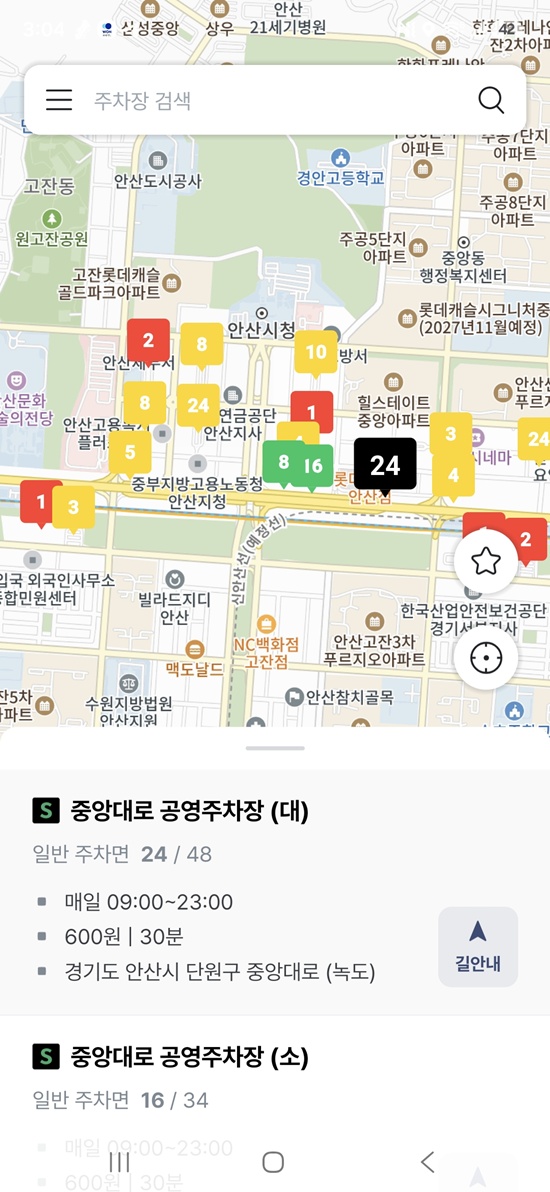Select the yellow 5 parking marker
The height and width of the screenshot is (1192, 550).
click(129, 453)
